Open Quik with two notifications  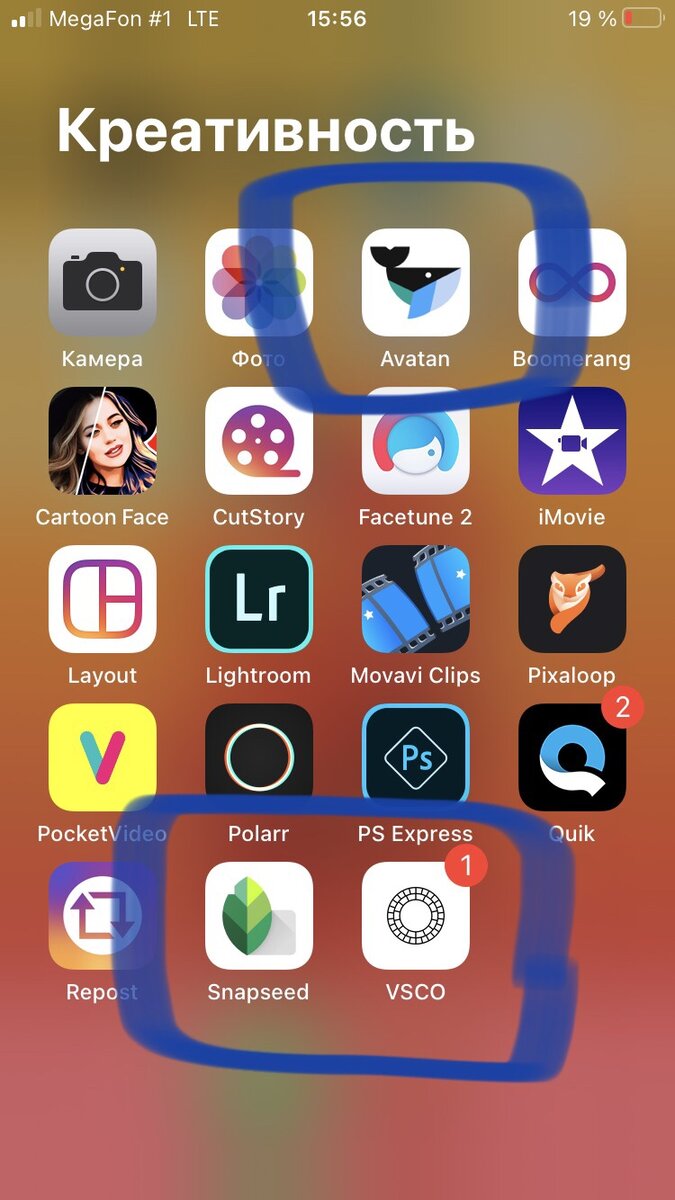click(x=572, y=757)
